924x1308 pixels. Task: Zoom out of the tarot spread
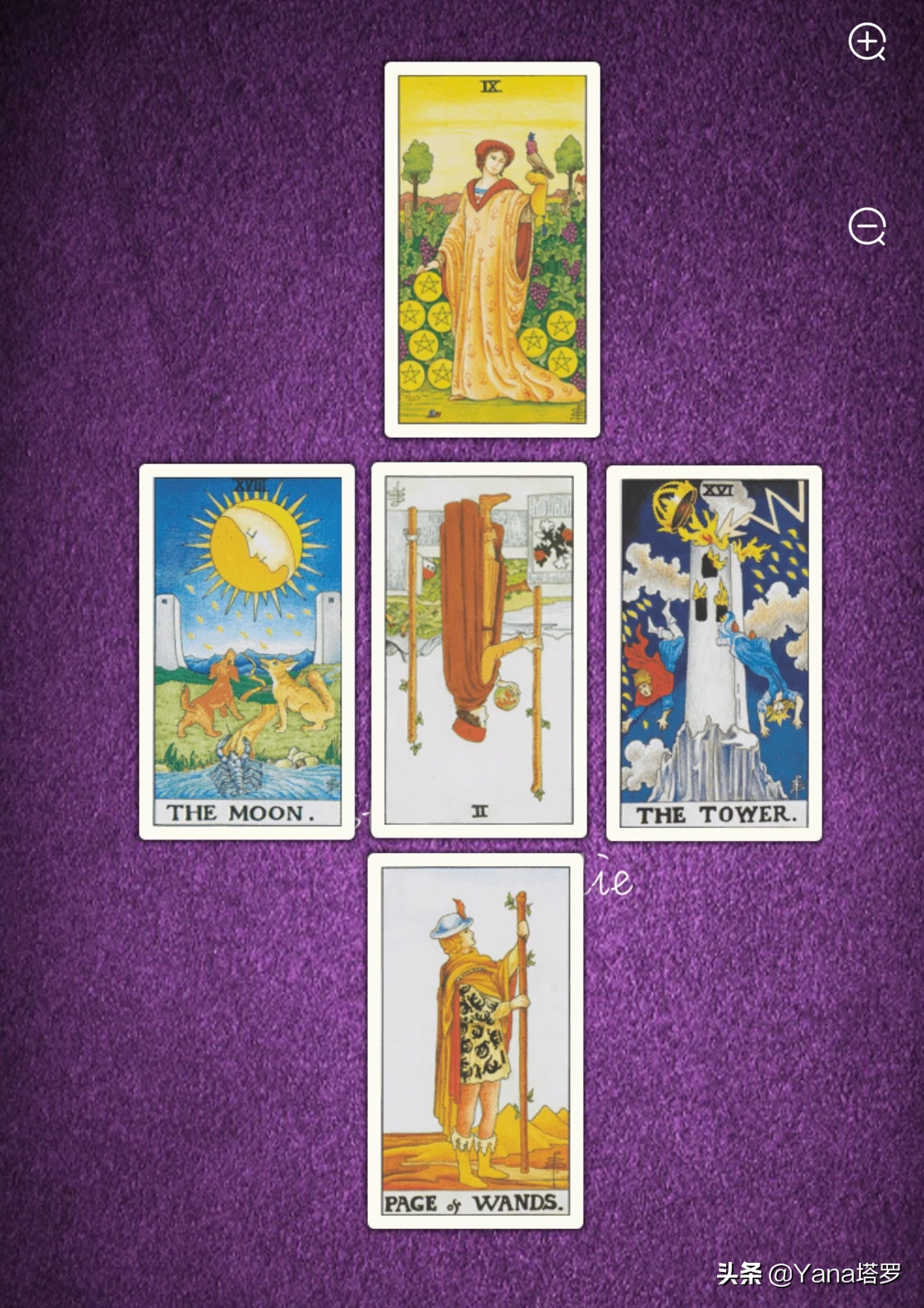[x=867, y=226]
